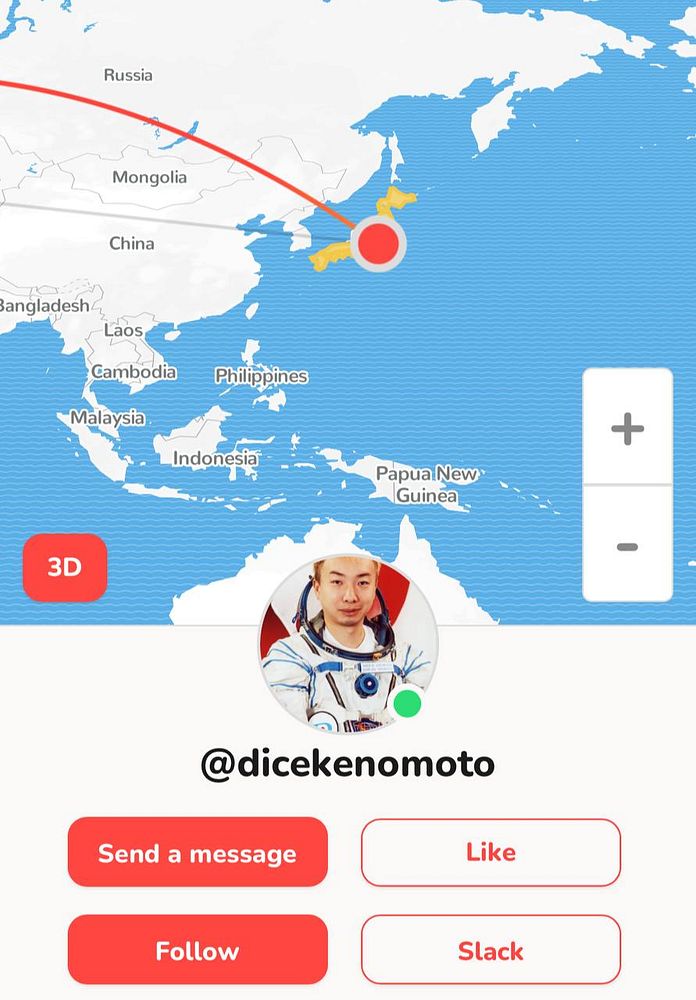
Task: Follow @dicekenomoto
Action: [198, 950]
